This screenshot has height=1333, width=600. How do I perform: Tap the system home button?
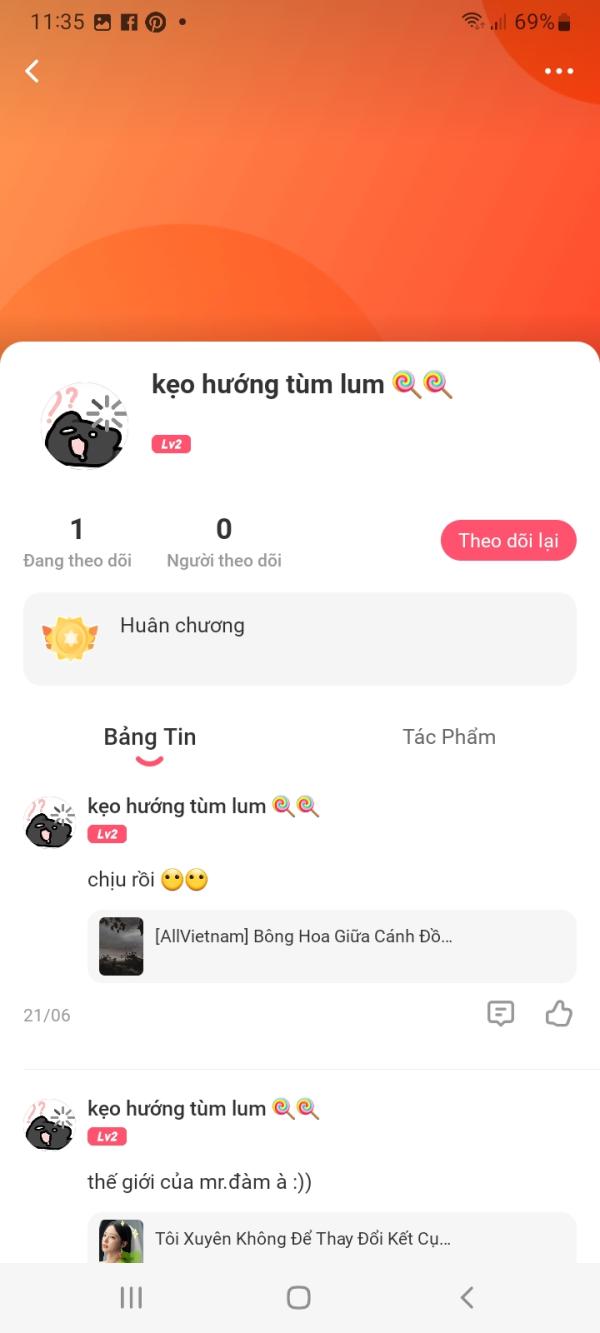298,1297
